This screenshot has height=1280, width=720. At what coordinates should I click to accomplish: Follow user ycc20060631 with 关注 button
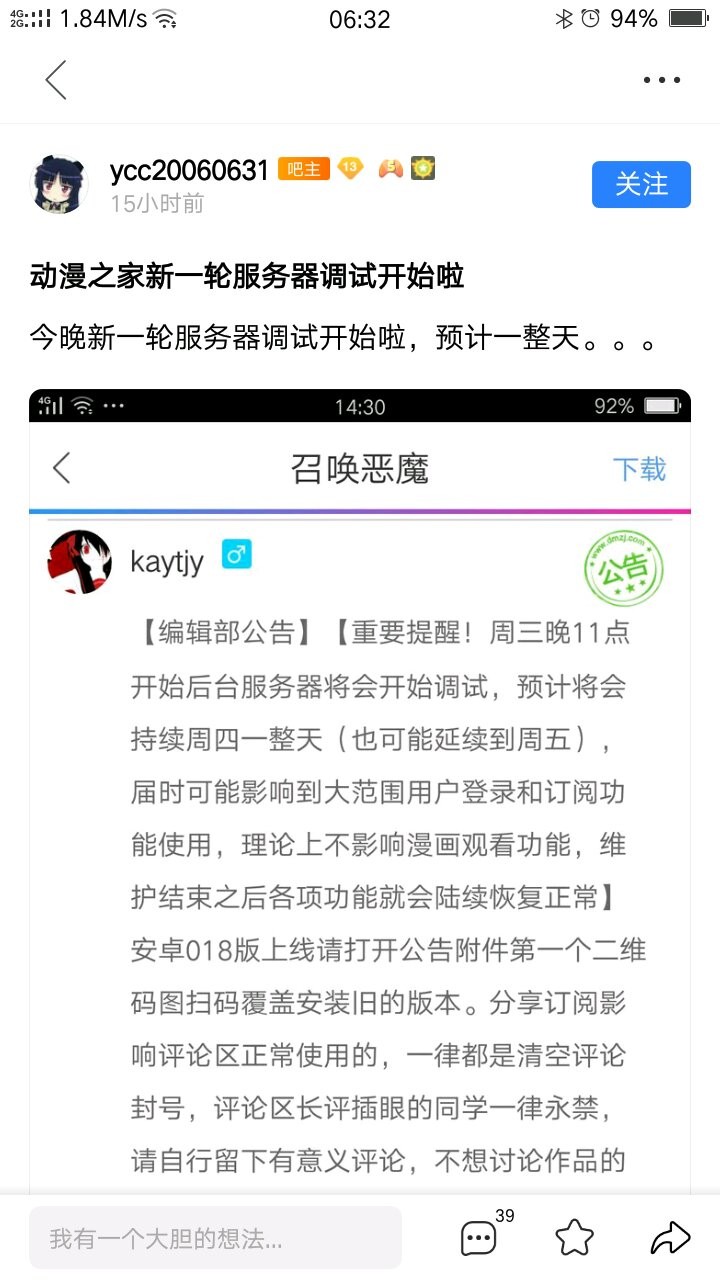[641, 184]
